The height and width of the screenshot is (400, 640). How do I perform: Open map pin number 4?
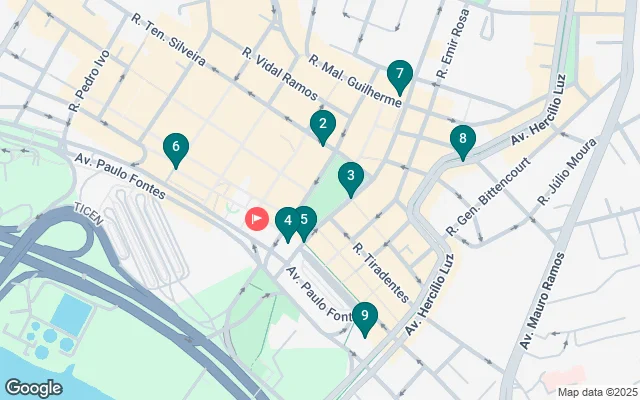[x=288, y=221]
